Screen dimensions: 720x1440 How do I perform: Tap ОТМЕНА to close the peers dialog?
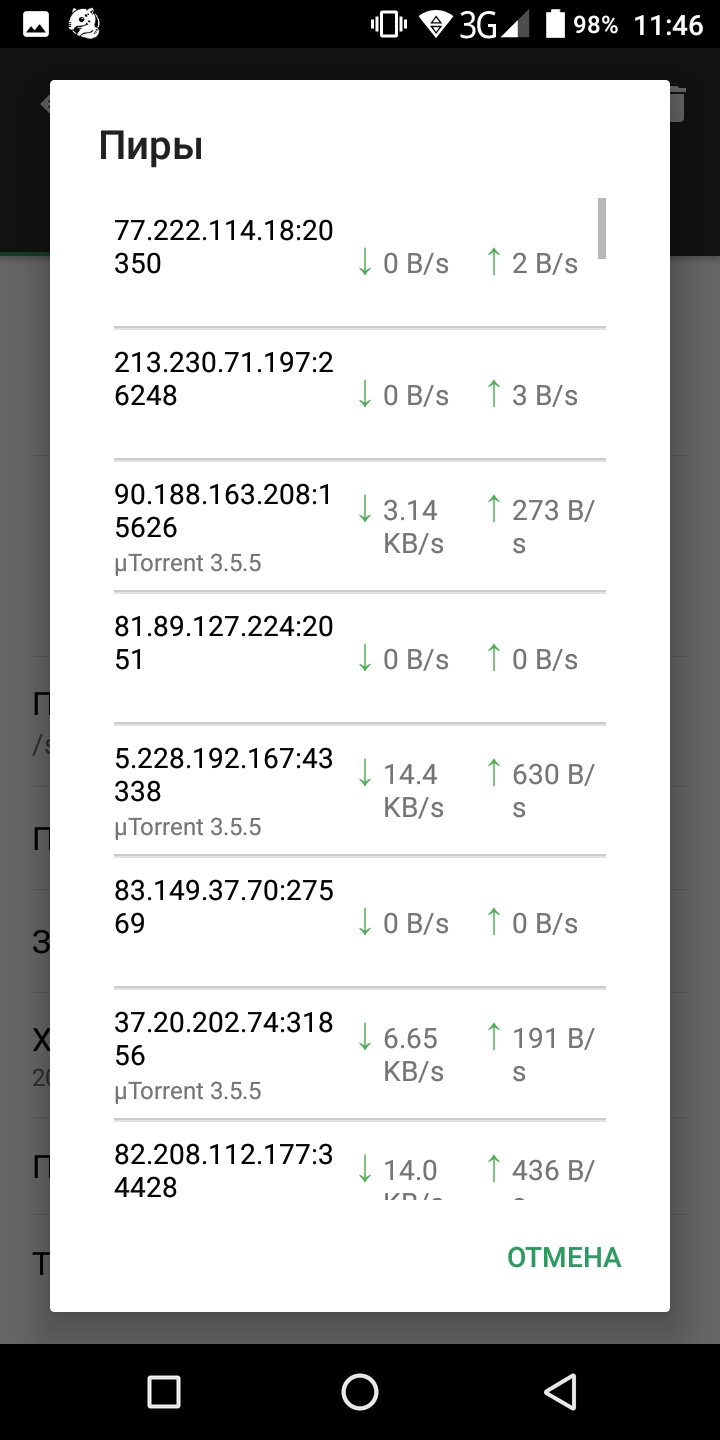click(x=564, y=1257)
